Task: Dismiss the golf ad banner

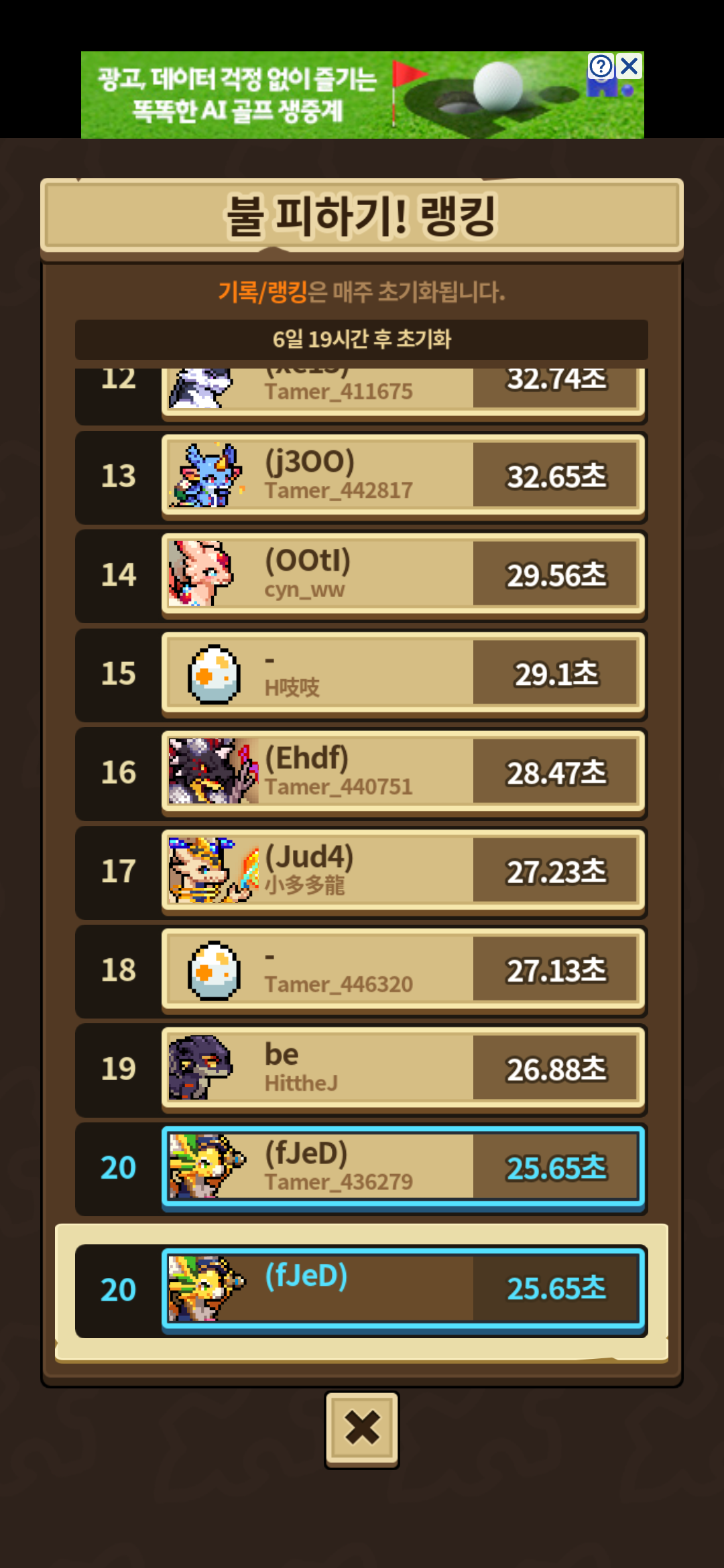Action: [x=629, y=66]
